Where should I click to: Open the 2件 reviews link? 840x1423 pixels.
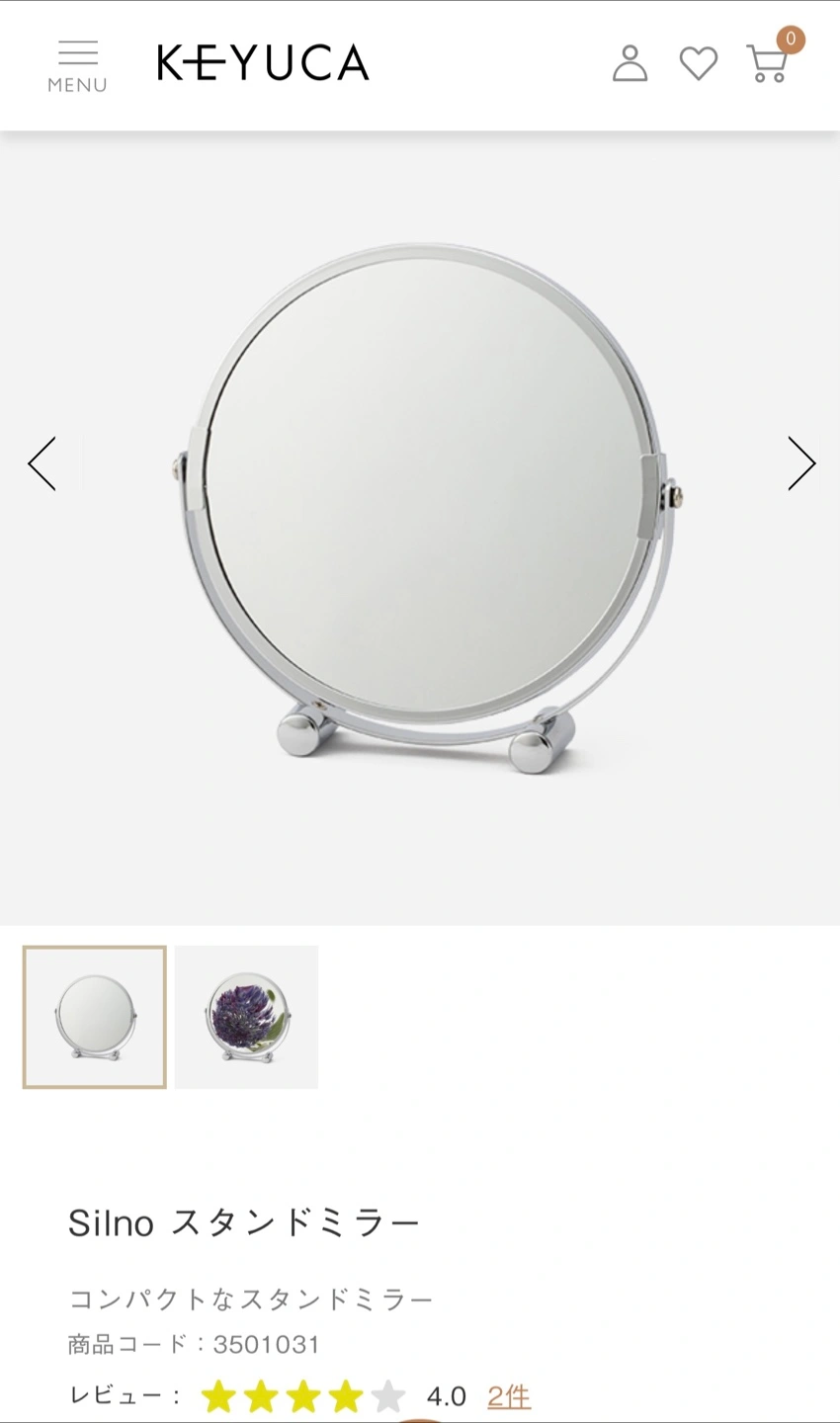pos(508,1395)
